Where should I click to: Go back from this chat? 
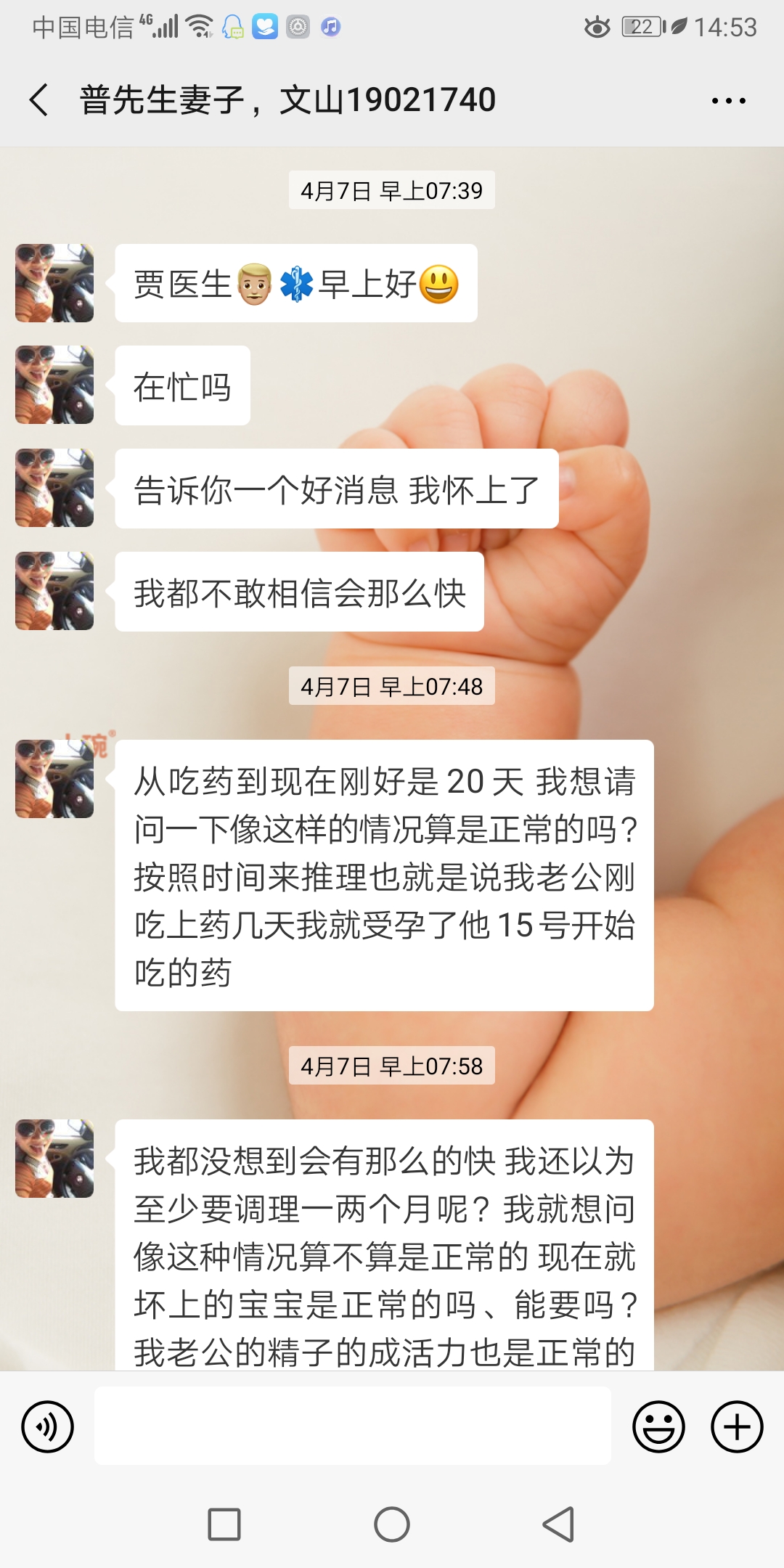click(39, 99)
